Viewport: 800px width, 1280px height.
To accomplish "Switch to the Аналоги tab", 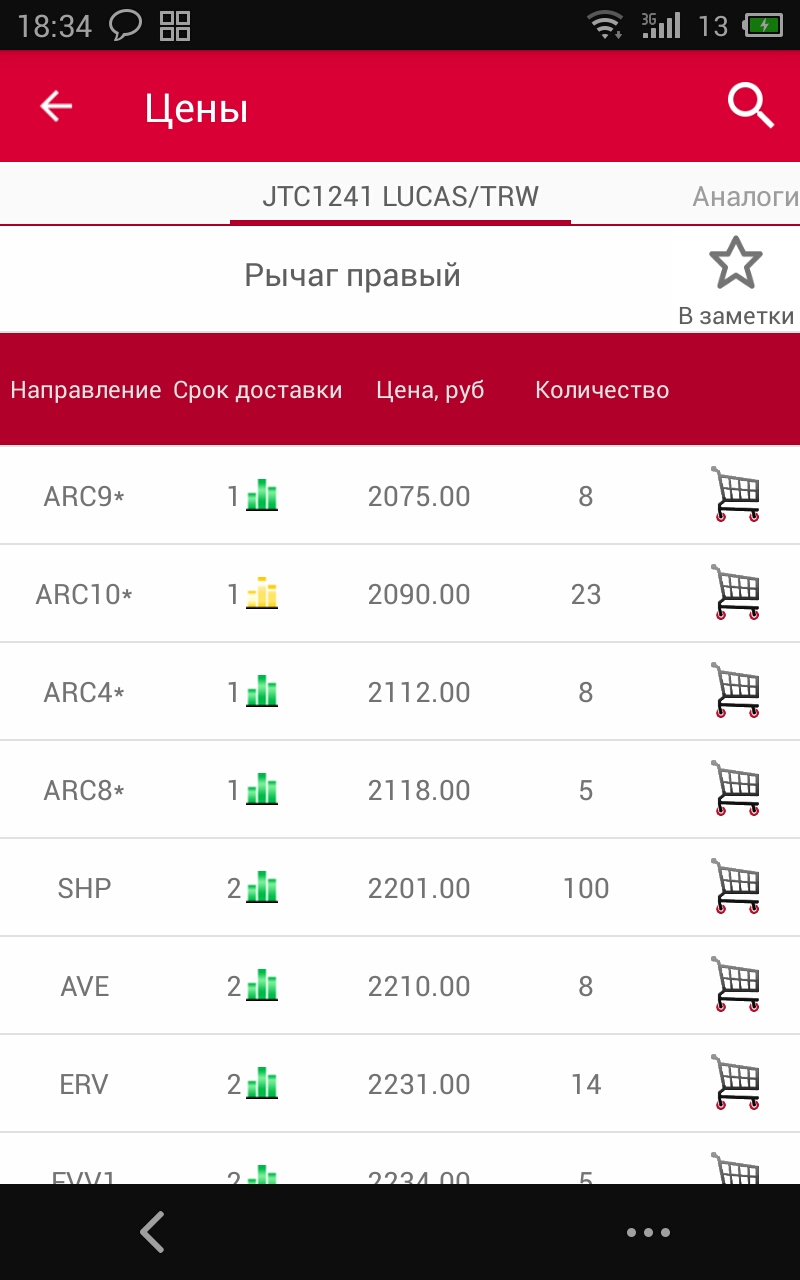I will (745, 197).
